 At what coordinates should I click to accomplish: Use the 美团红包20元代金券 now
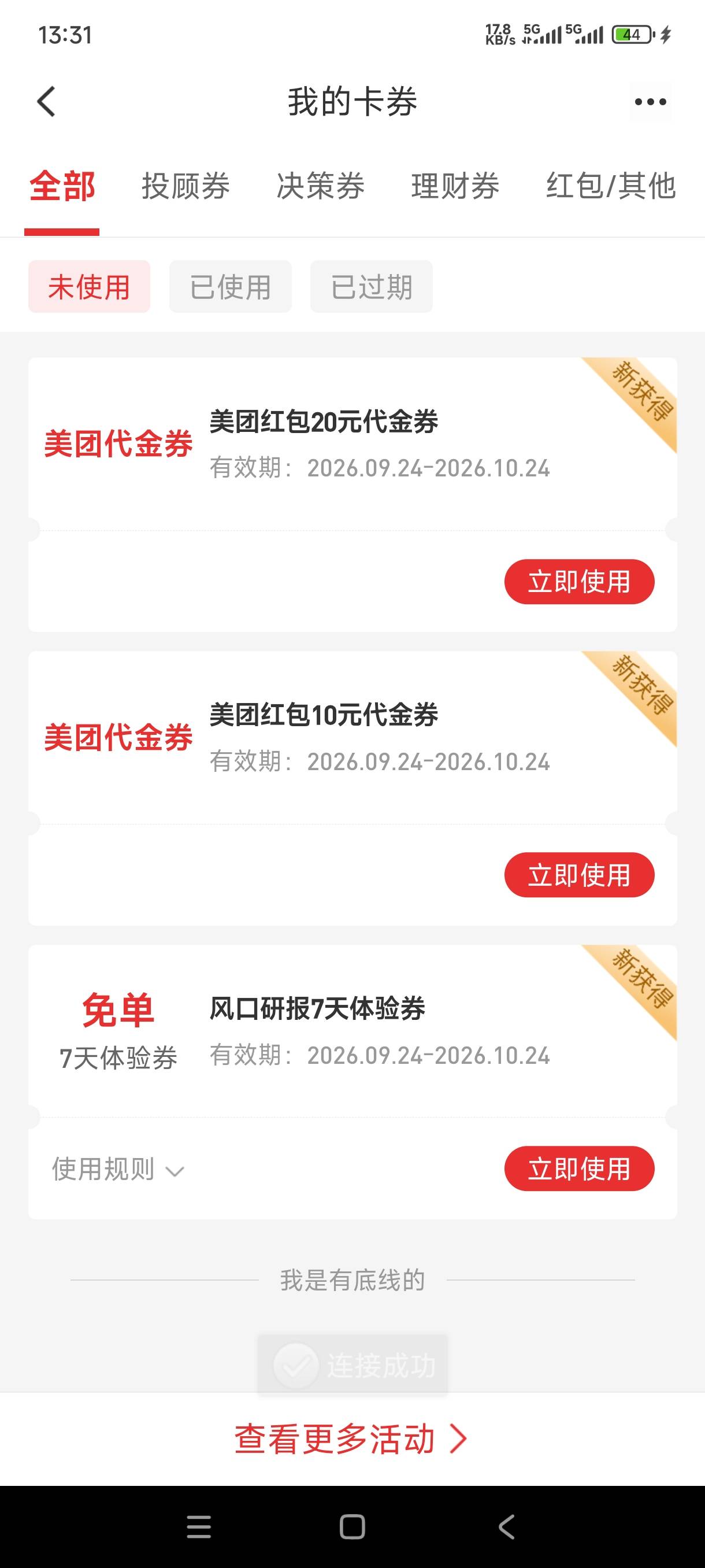(x=579, y=582)
